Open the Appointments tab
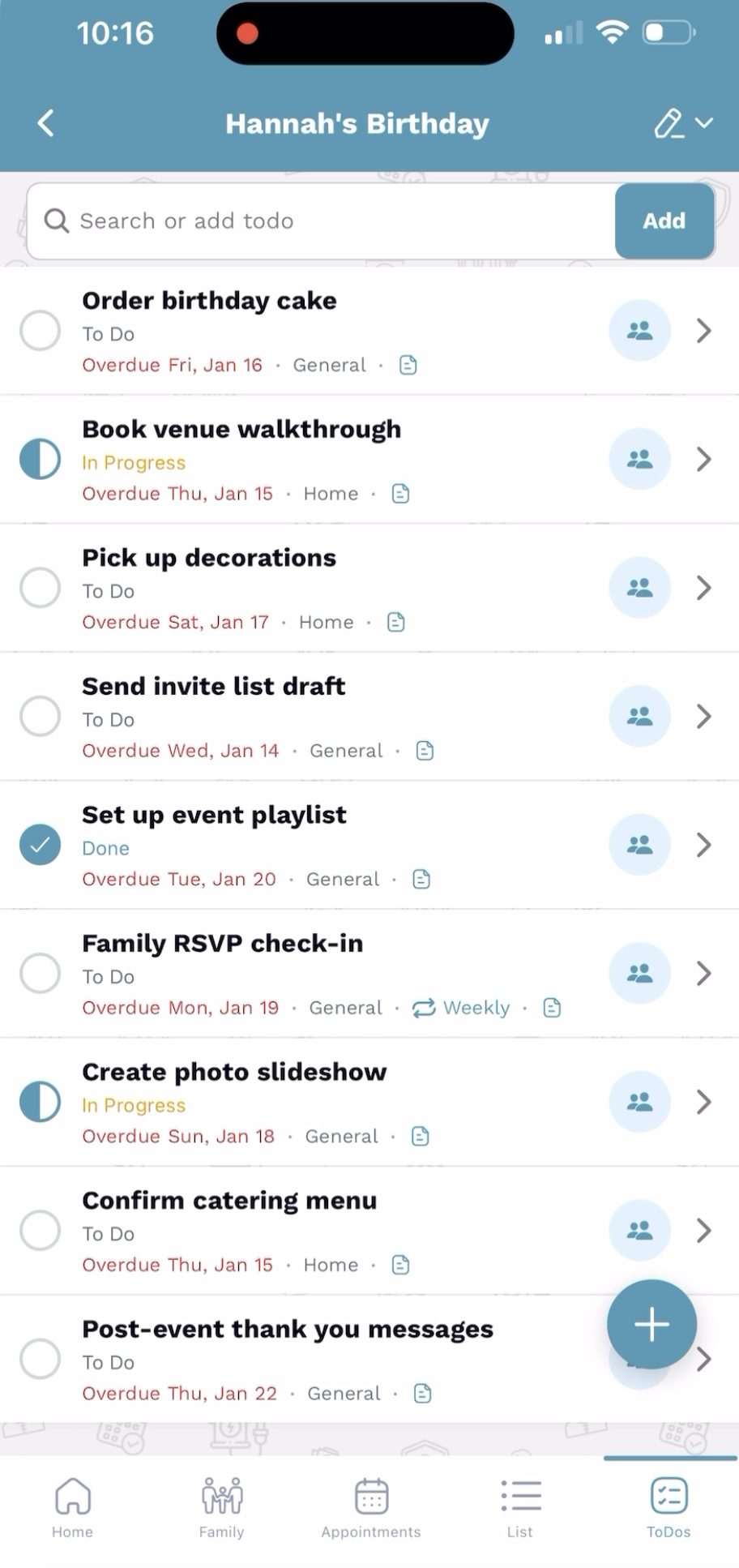This screenshot has height=1568, width=739. tap(370, 1507)
